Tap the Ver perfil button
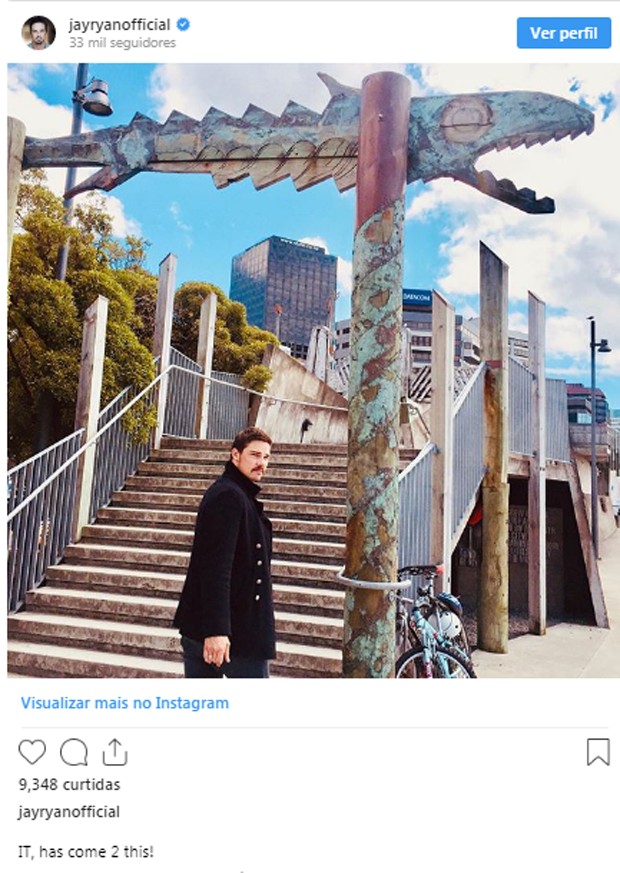 click(x=563, y=32)
